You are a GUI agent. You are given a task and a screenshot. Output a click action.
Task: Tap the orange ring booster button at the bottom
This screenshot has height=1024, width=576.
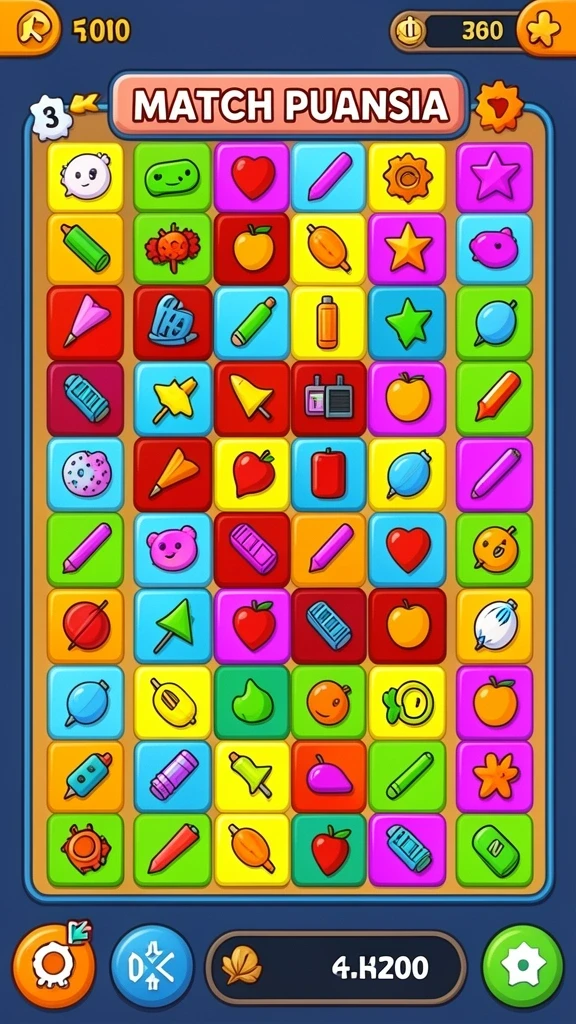[x=54, y=966]
